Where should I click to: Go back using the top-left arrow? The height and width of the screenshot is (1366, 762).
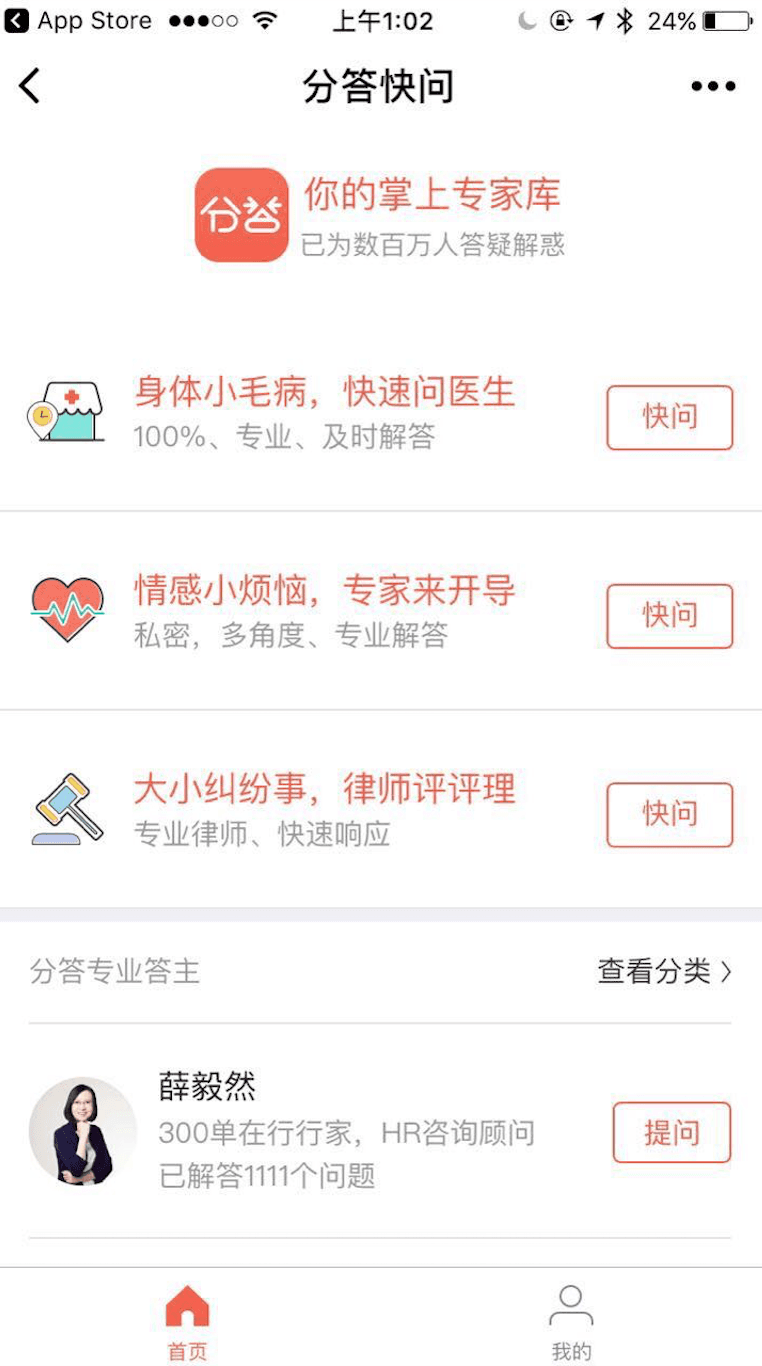[30, 87]
